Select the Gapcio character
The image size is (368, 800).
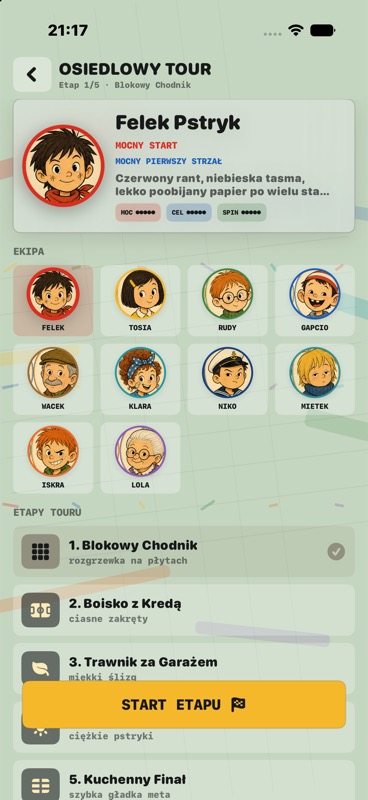(x=315, y=301)
